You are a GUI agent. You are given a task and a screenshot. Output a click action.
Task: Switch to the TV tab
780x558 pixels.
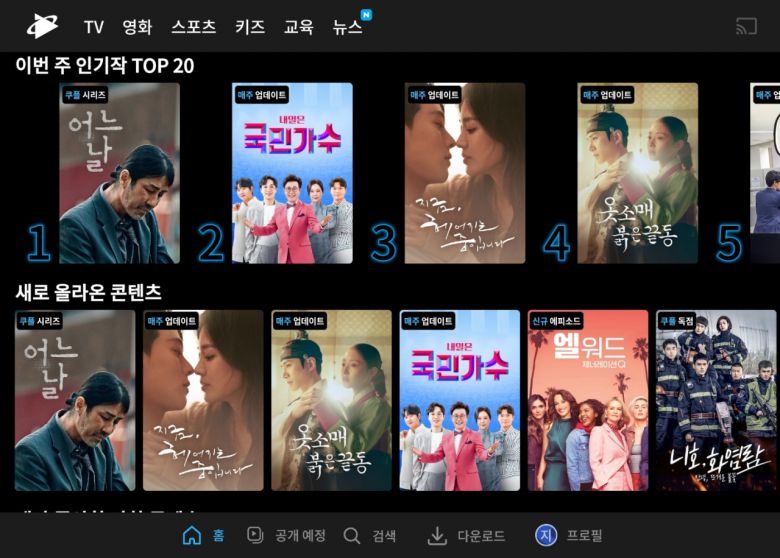[x=94, y=27]
